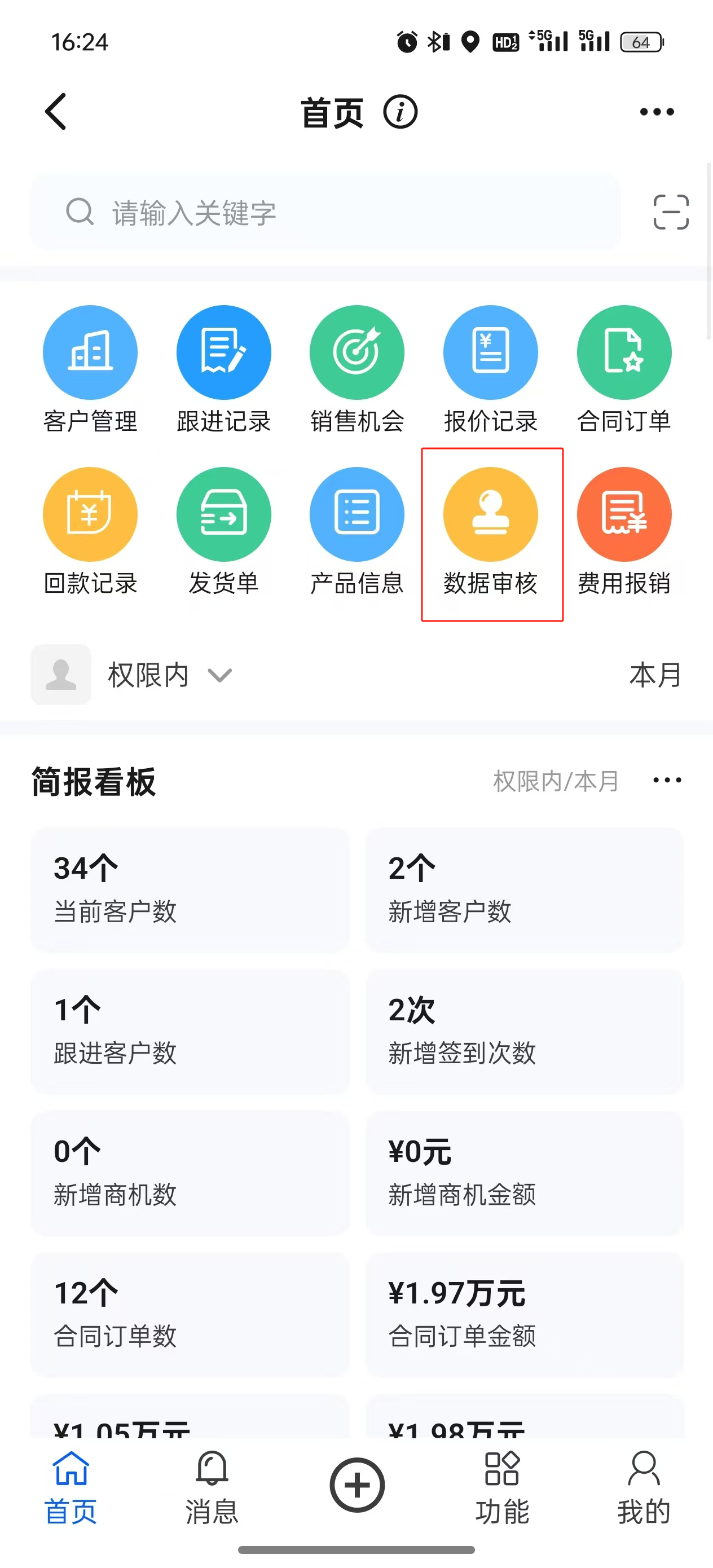Change the 本月 time range
Image resolution: width=713 pixels, height=1568 pixels.
click(655, 675)
